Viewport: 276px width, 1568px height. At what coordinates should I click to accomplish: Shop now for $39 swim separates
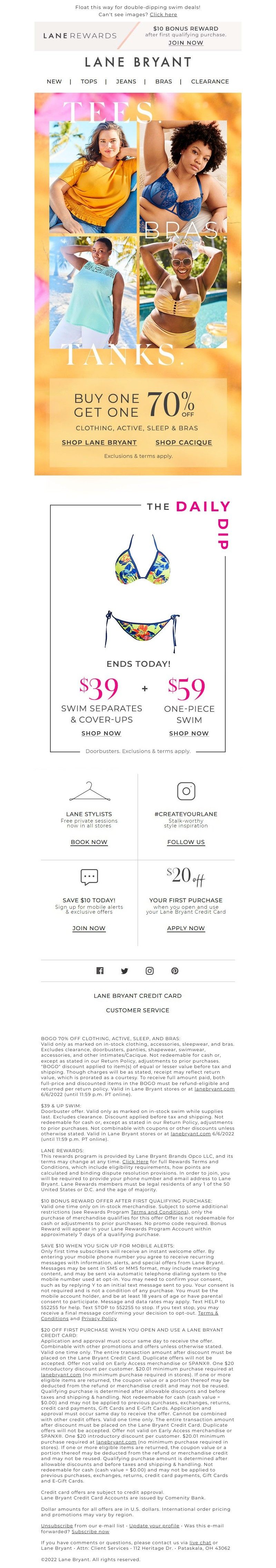click(101, 733)
